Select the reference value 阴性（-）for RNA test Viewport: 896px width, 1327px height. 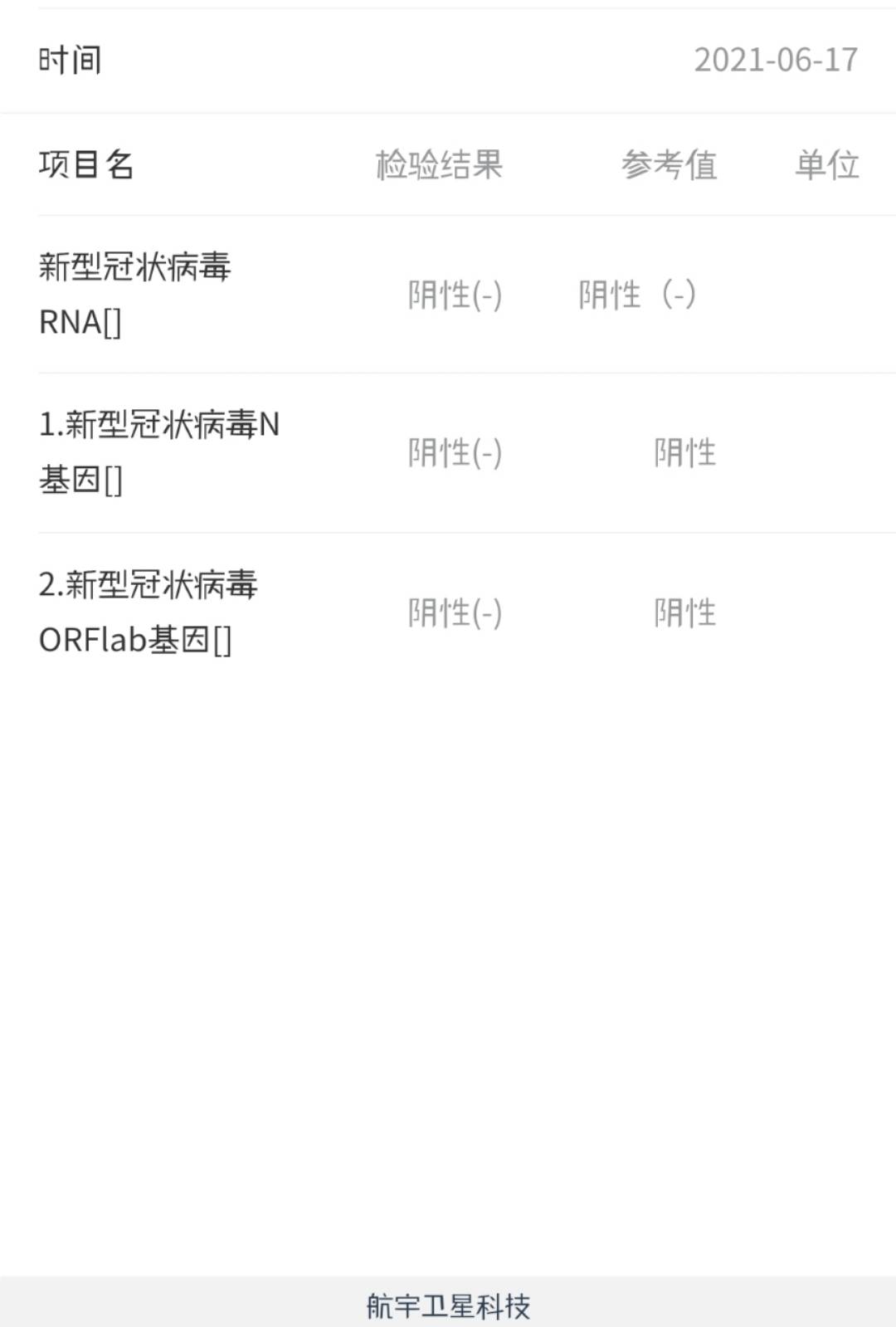click(639, 293)
